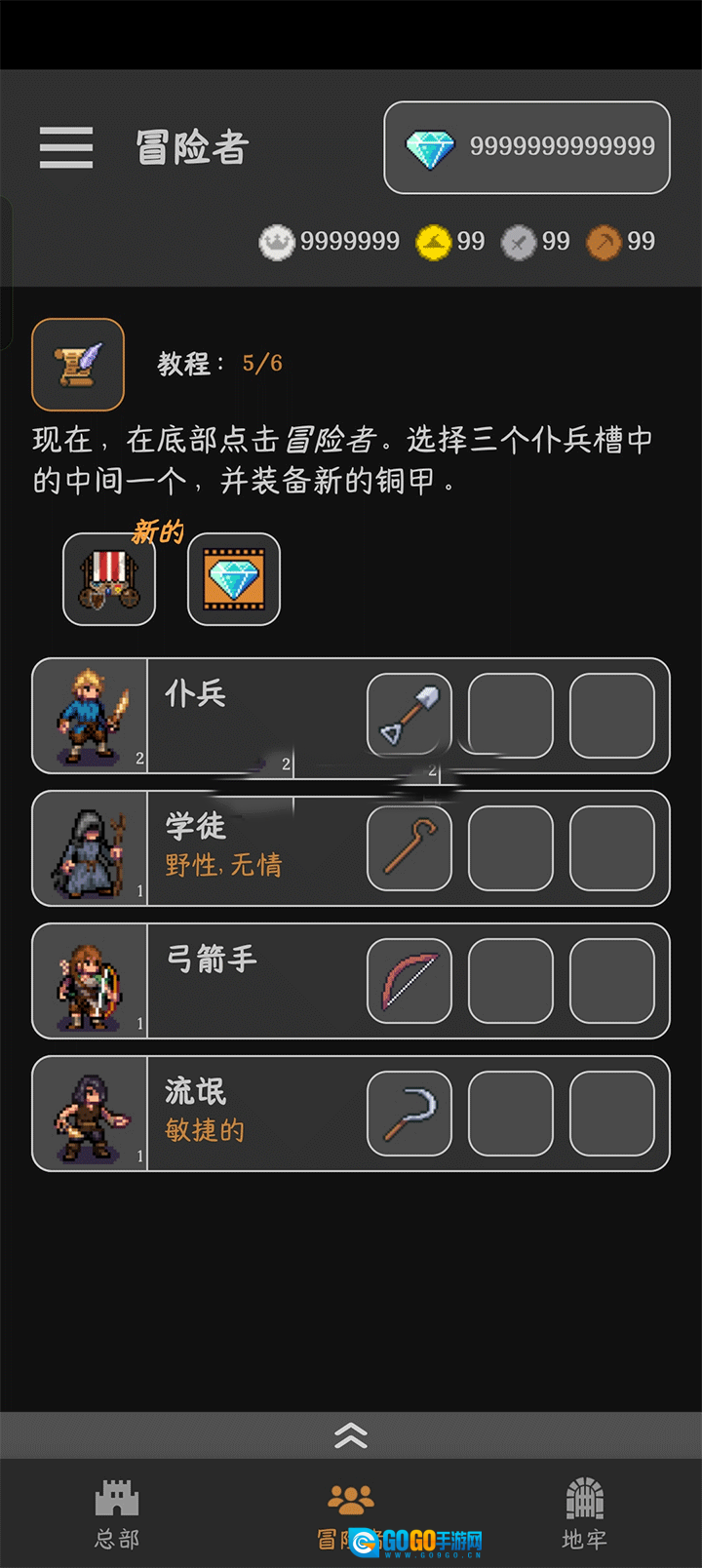
Task: Switch to the 地牢 tab
Action: point(585,1513)
